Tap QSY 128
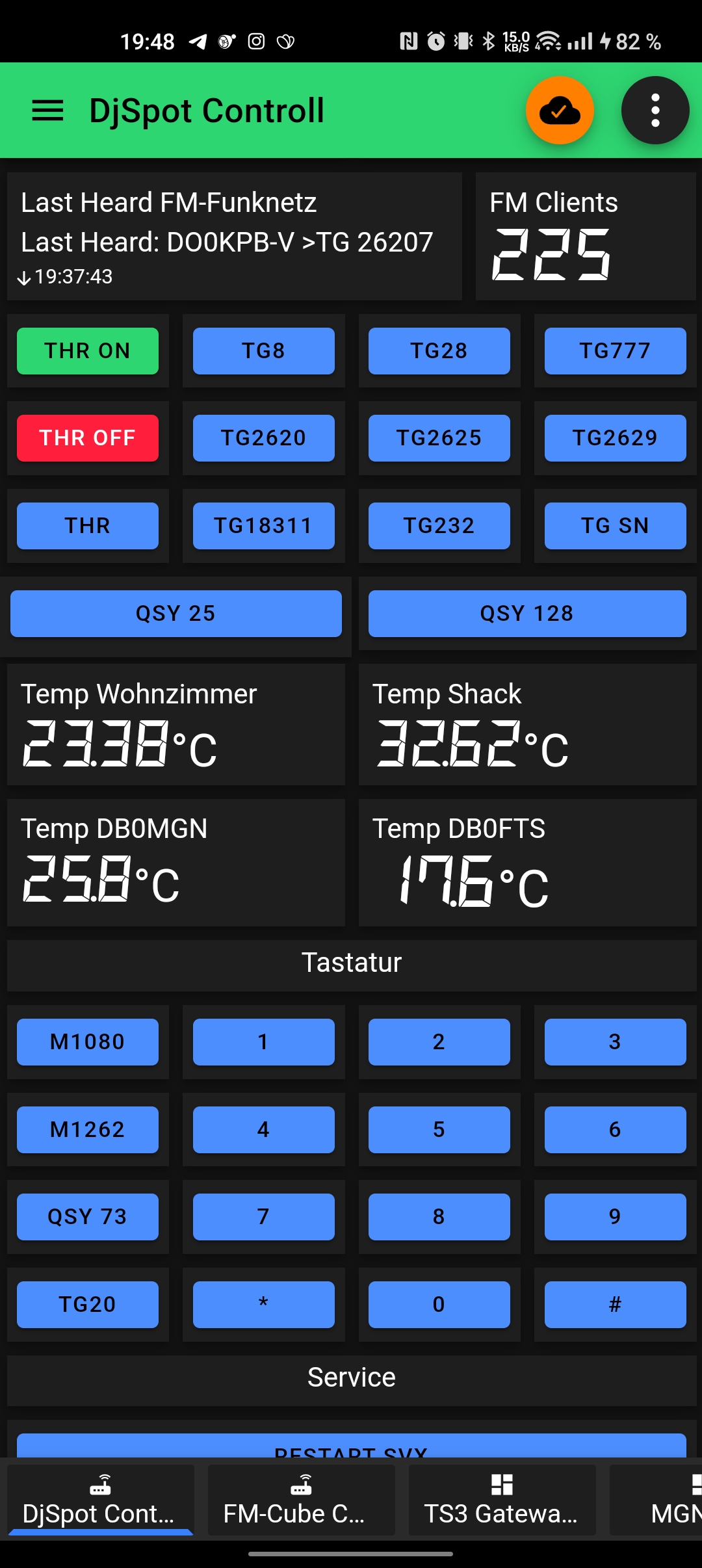The width and height of the screenshot is (702, 1568). pos(526,613)
